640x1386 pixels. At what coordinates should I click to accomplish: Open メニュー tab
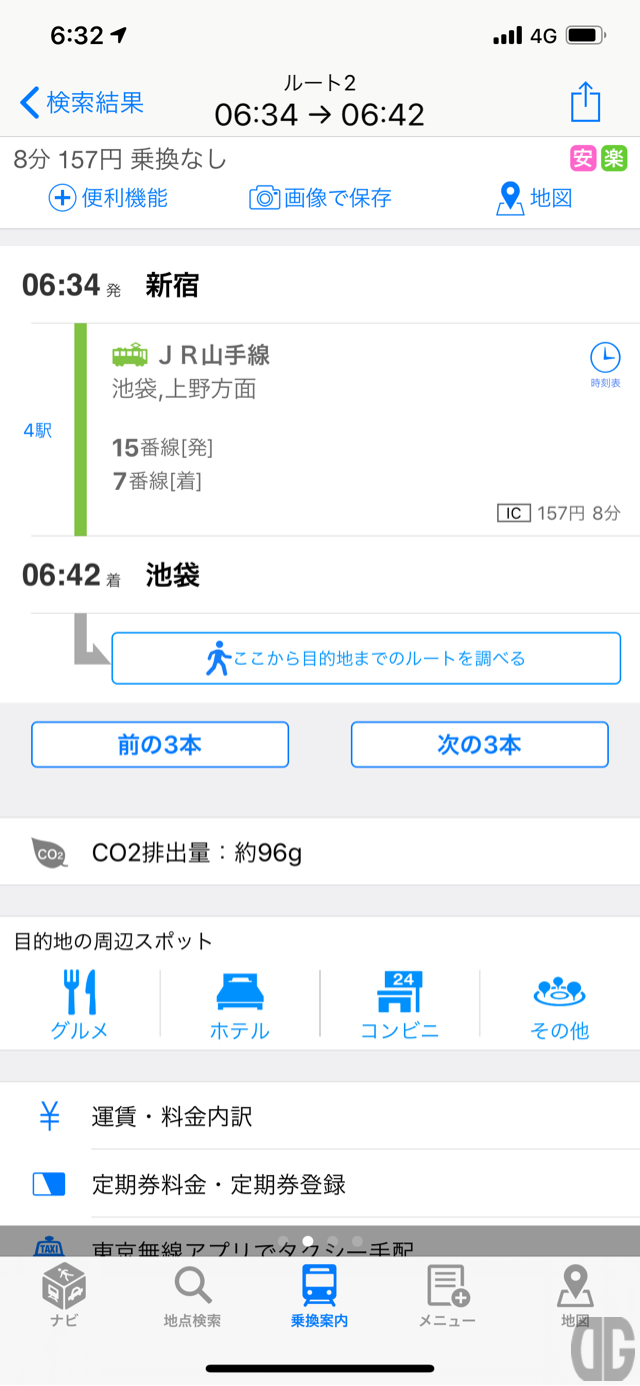[x=447, y=1296]
